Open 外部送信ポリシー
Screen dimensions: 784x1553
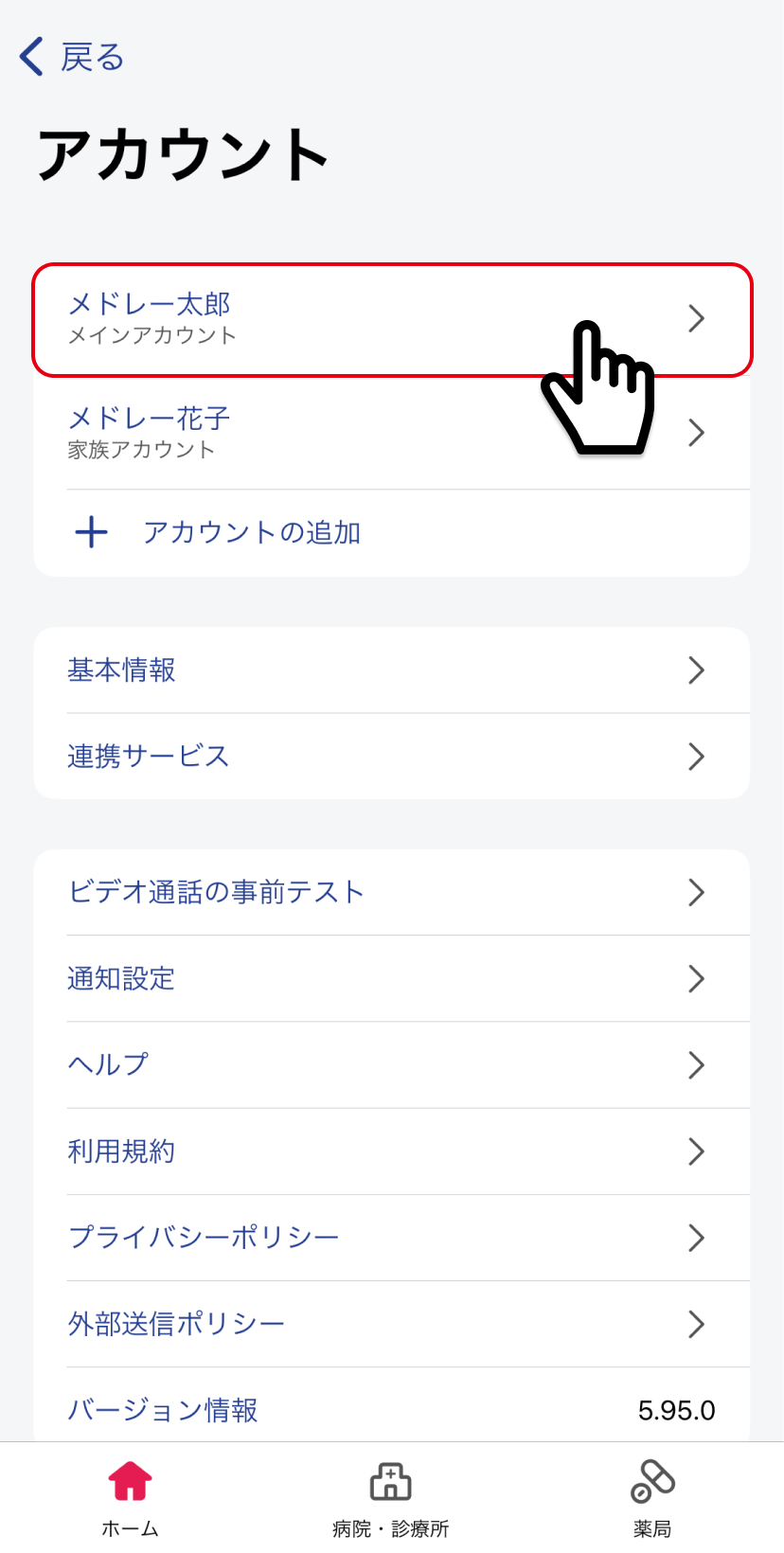click(x=390, y=1324)
